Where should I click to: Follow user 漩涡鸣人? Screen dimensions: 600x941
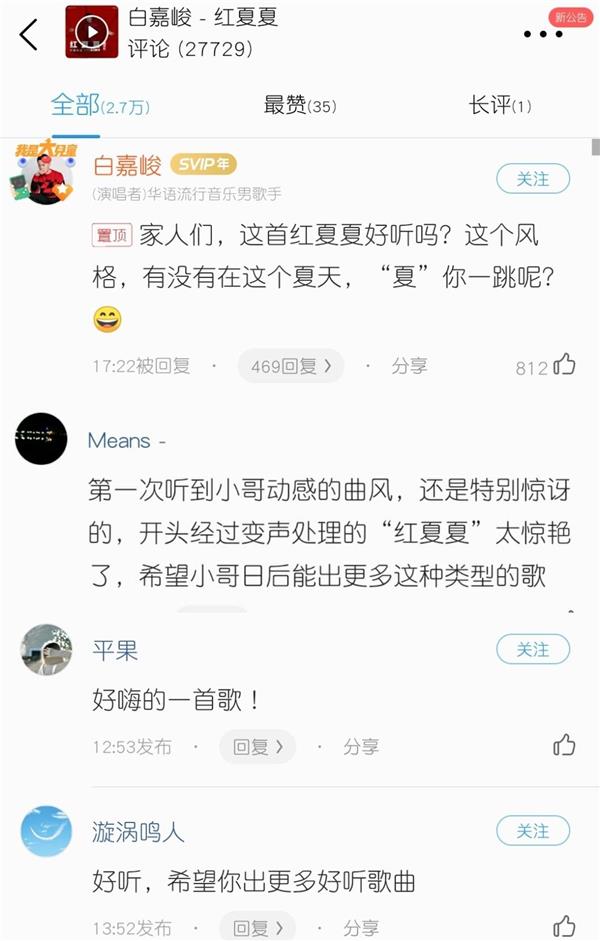[533, 831]
